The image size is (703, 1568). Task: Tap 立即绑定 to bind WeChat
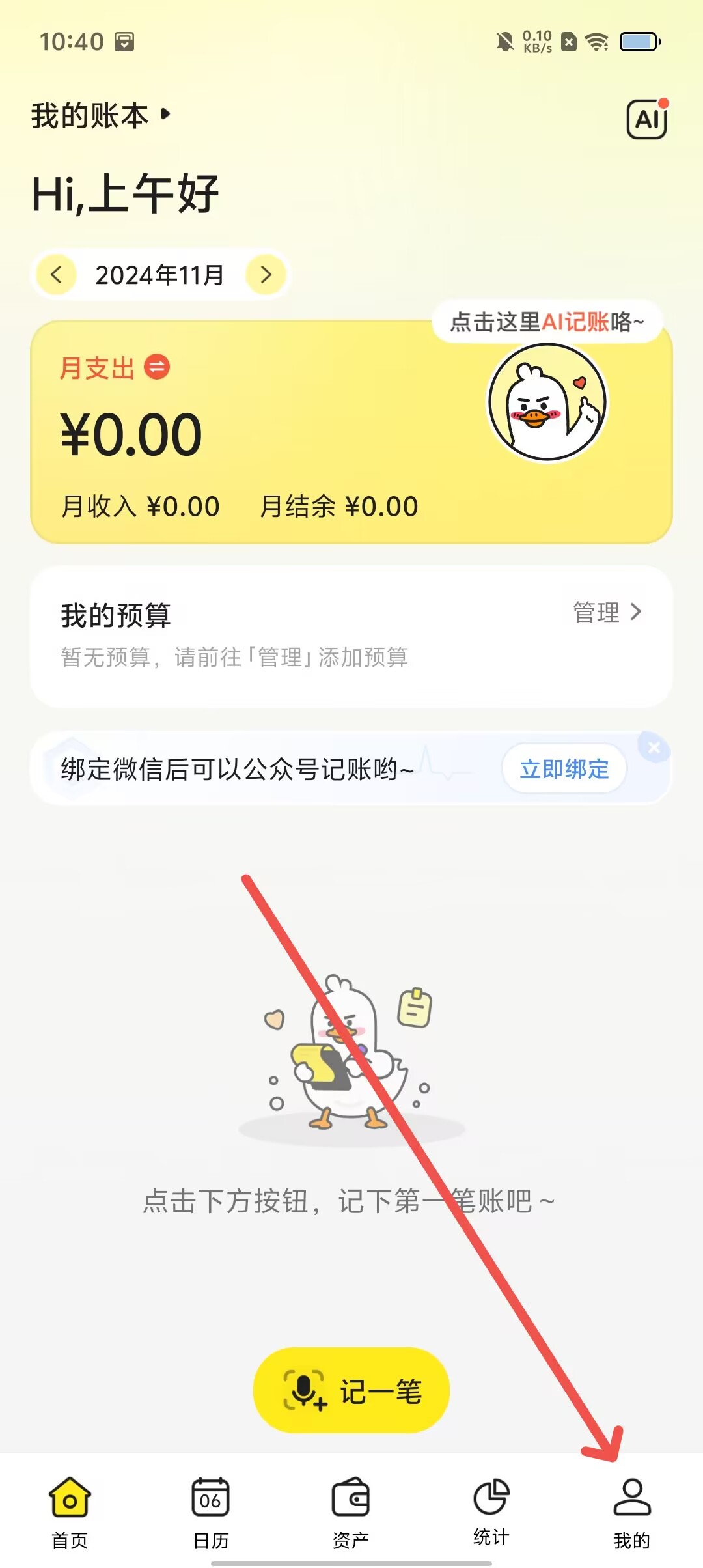(564, 769)
